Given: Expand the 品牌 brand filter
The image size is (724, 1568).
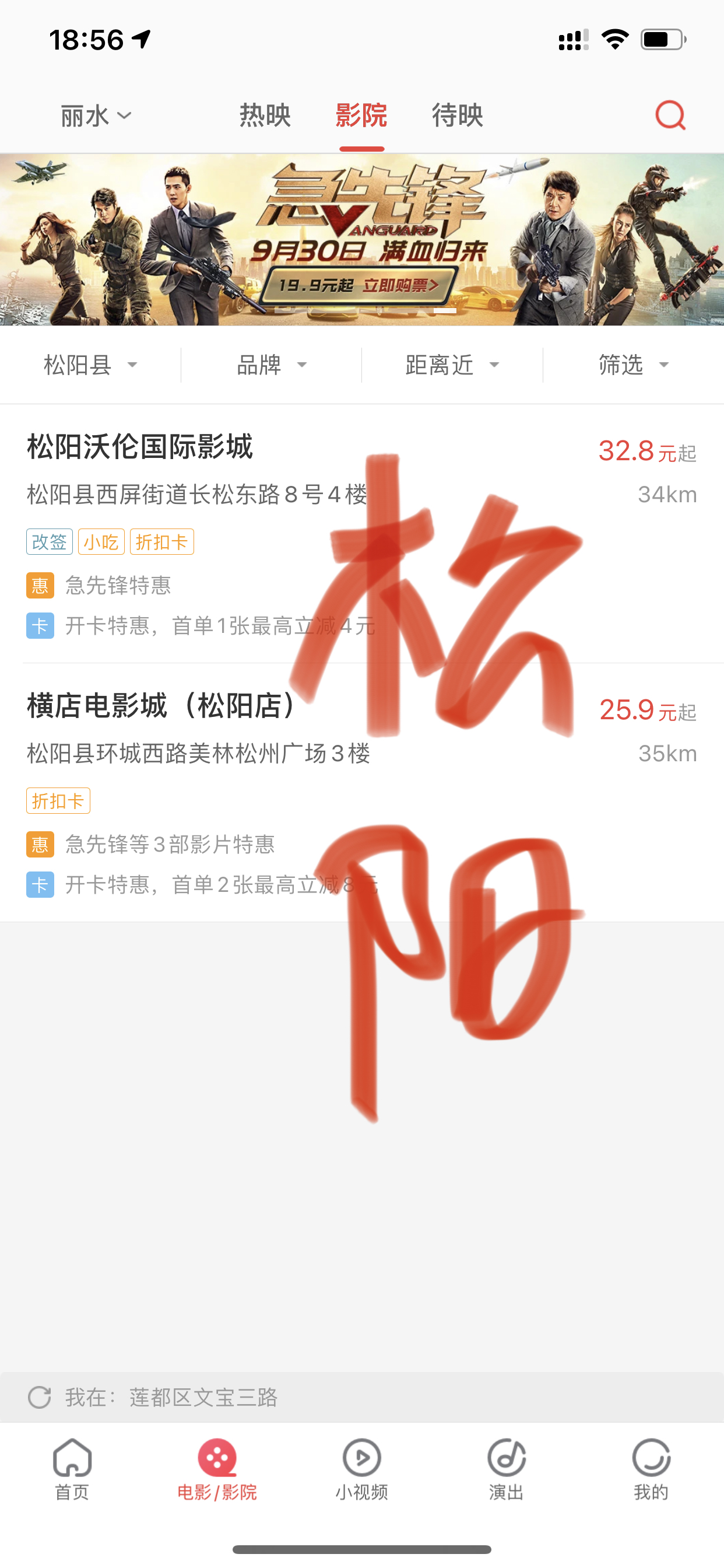Looking at the screenshot, I should (270, 365).
